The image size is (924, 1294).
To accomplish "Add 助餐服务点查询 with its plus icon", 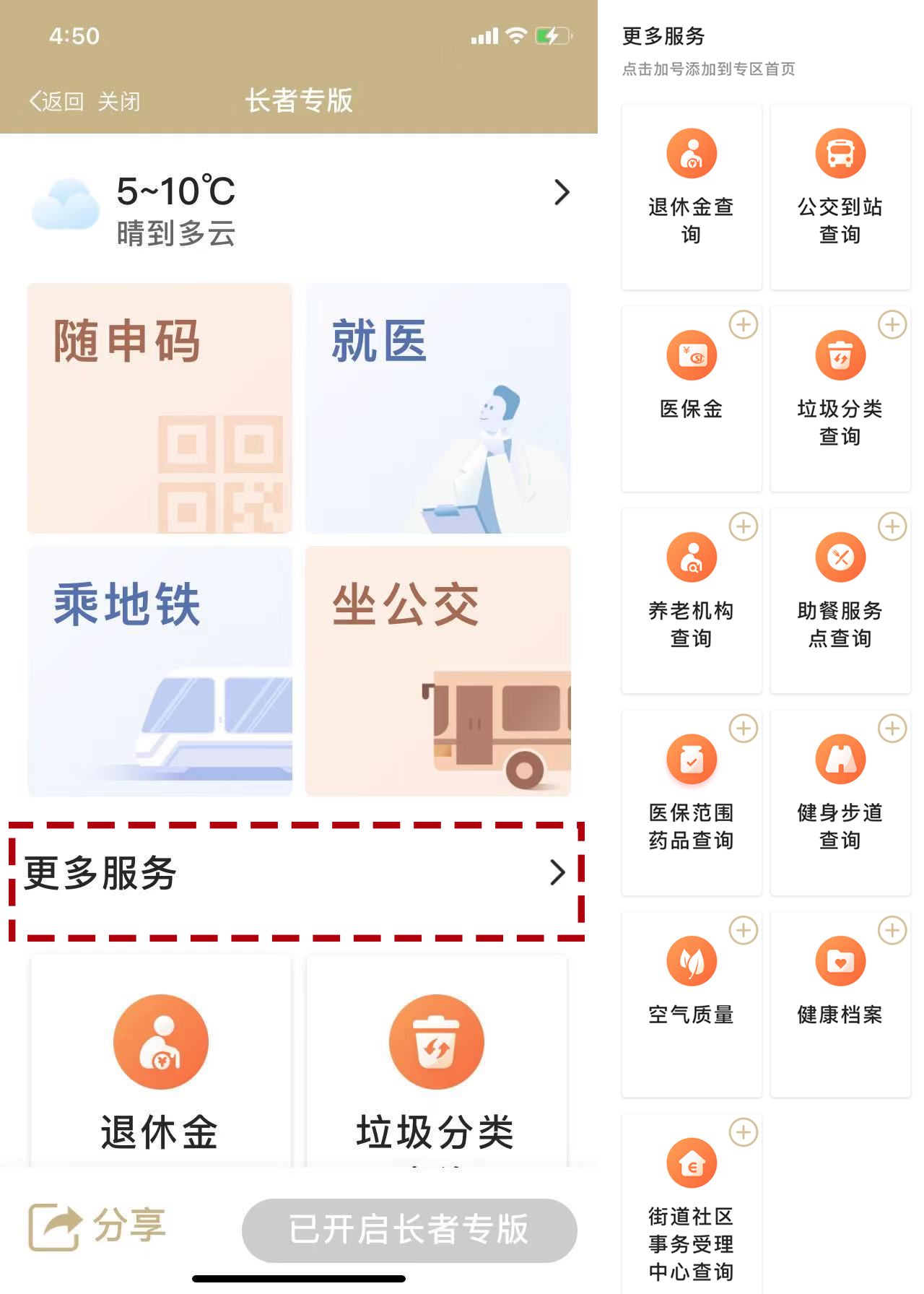I will click(892, 526).
